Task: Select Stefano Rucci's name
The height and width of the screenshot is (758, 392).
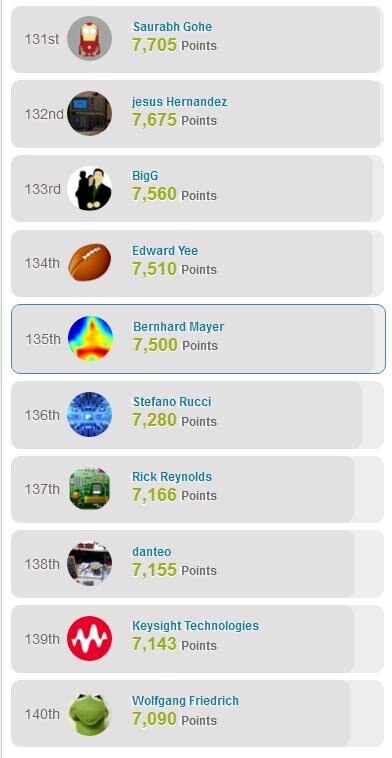Action: [172, 402]
